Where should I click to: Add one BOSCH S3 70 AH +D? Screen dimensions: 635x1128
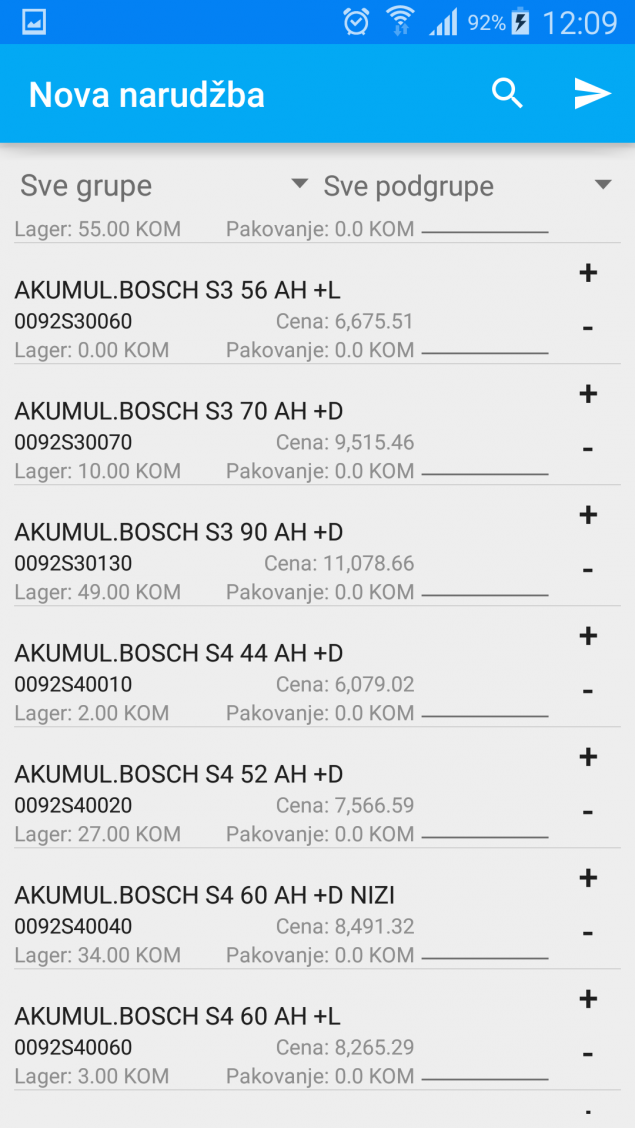588,394
